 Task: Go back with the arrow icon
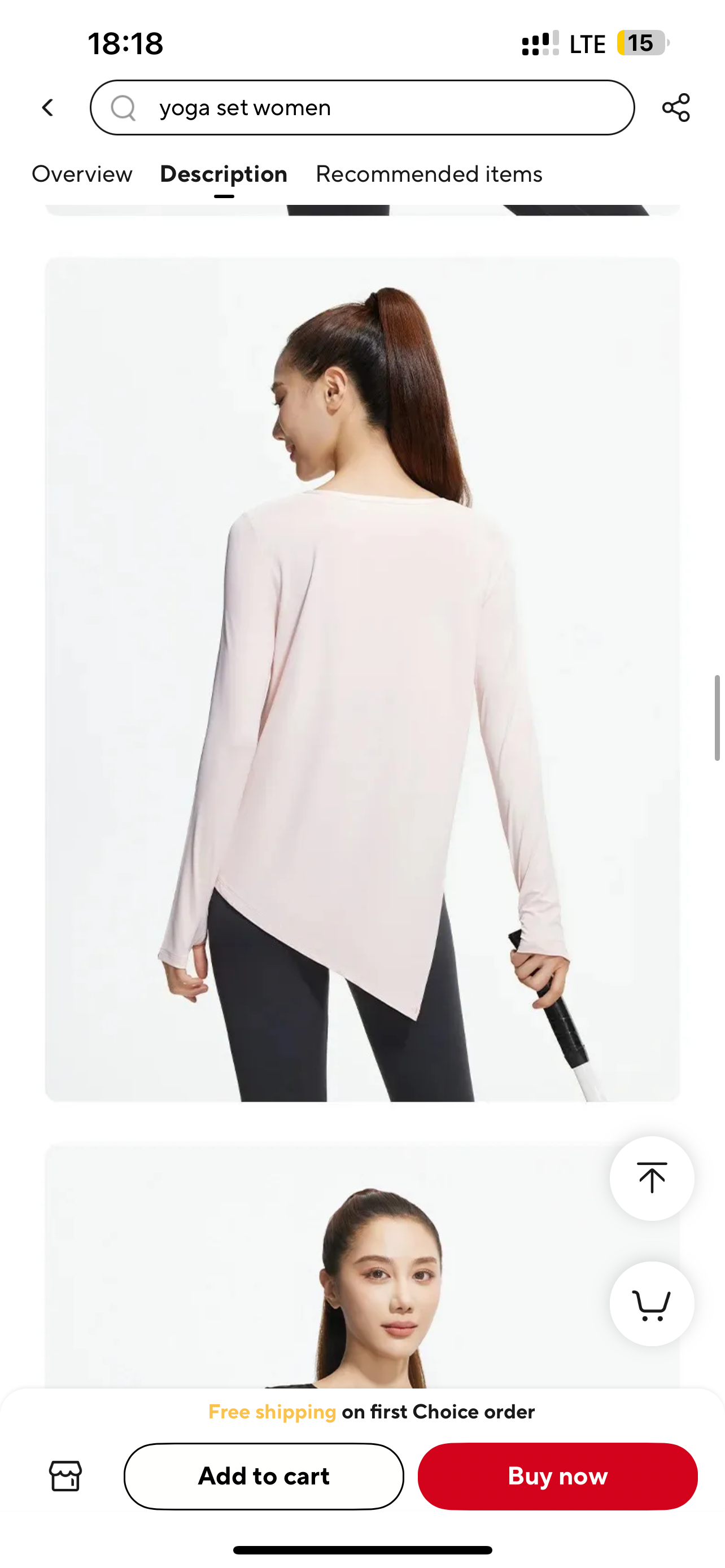tap(47, 108)
